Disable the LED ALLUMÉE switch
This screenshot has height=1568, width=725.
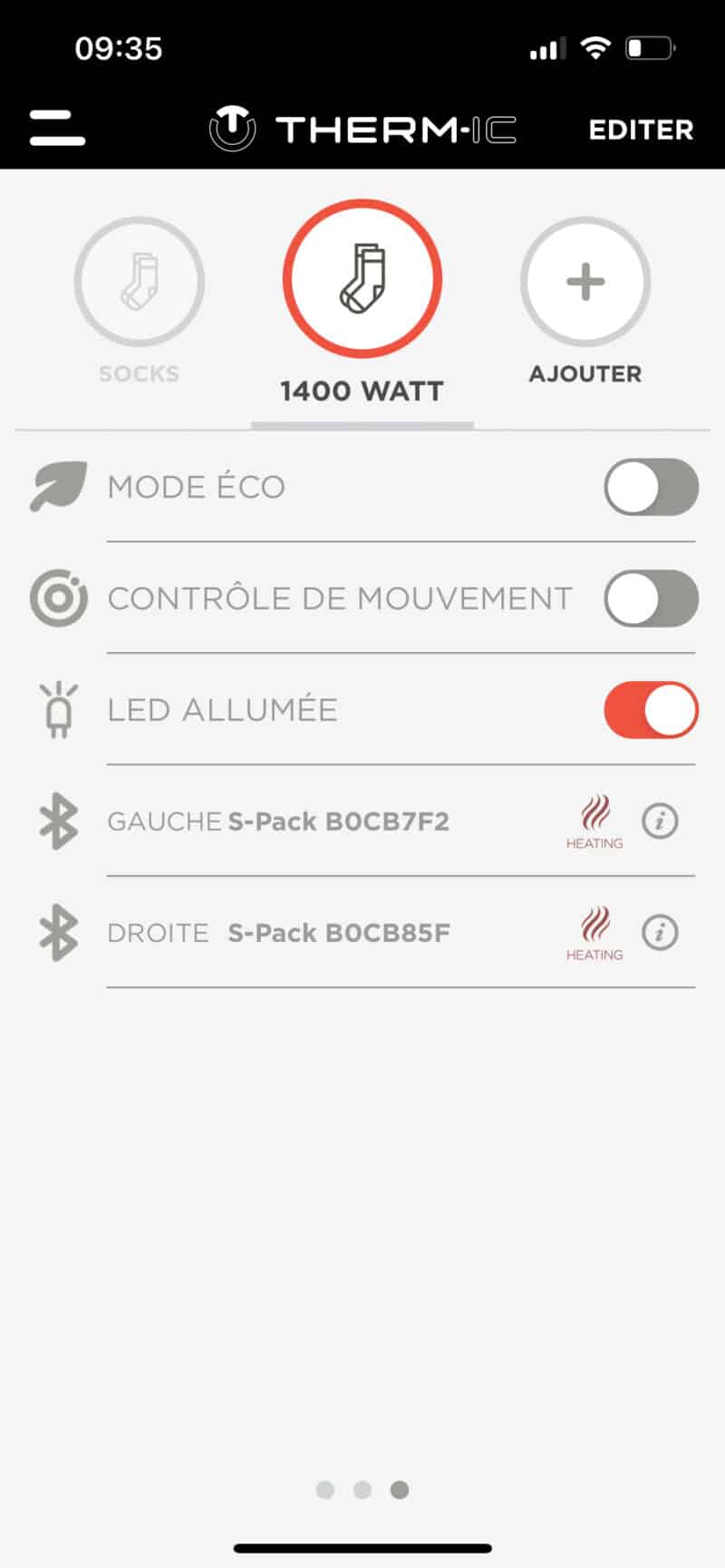click(x=651, y=710)
